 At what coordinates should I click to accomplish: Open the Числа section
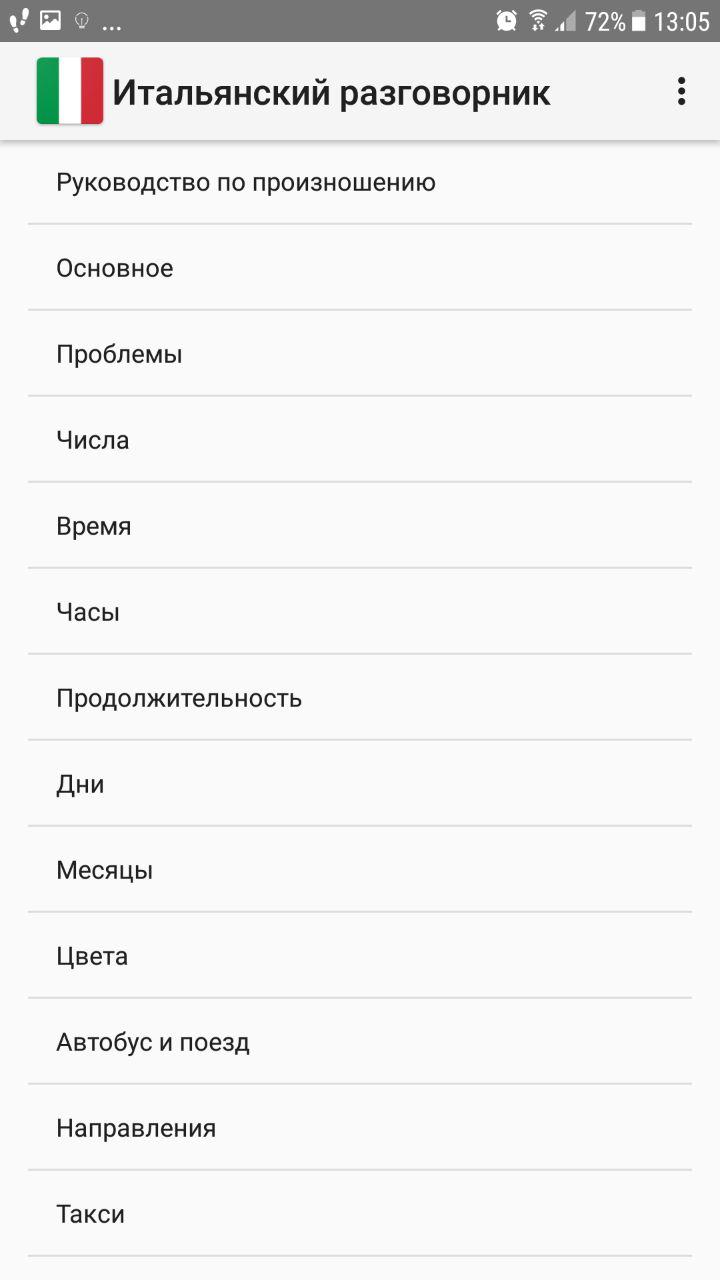[x=92, y=439]
